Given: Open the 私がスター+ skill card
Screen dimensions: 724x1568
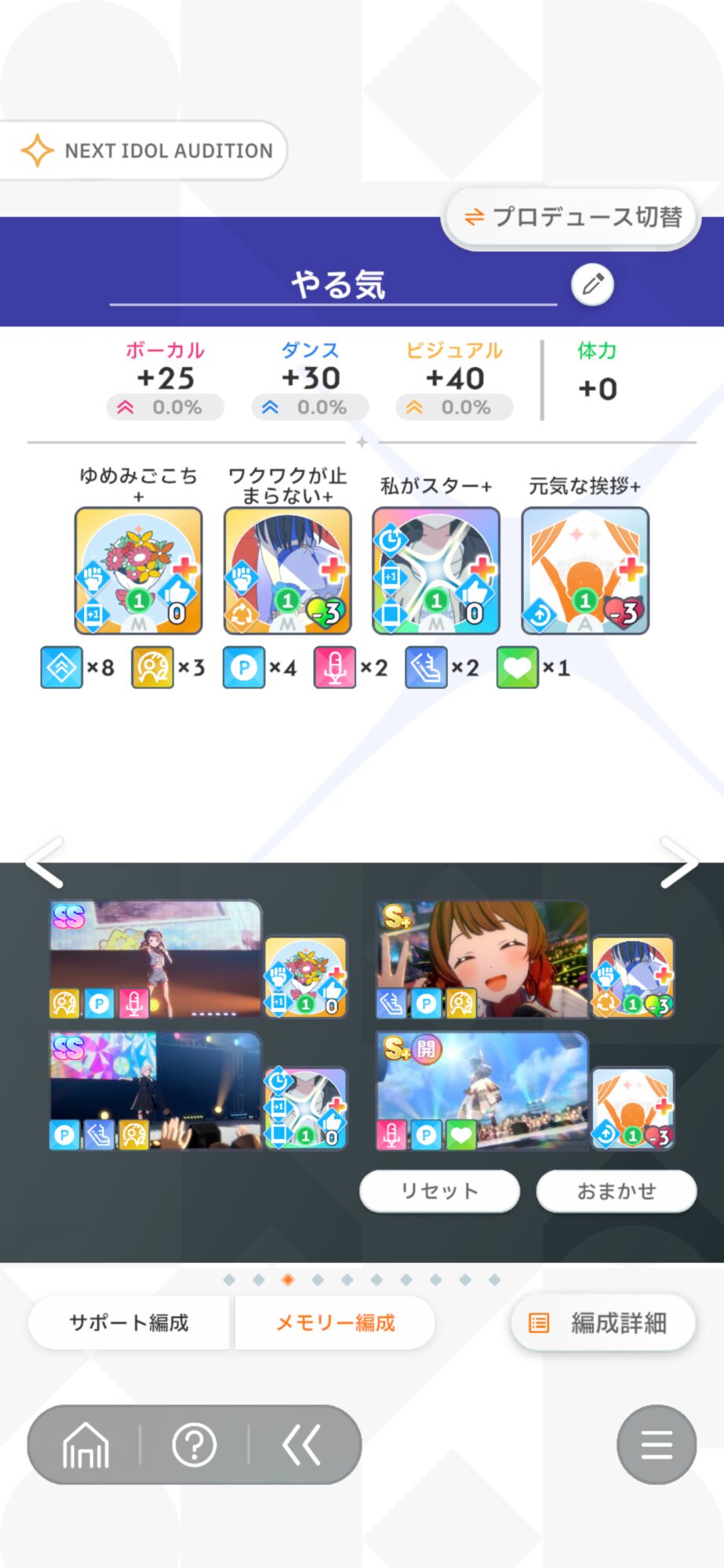Looking at the screenshot, I should click(436, 570).
